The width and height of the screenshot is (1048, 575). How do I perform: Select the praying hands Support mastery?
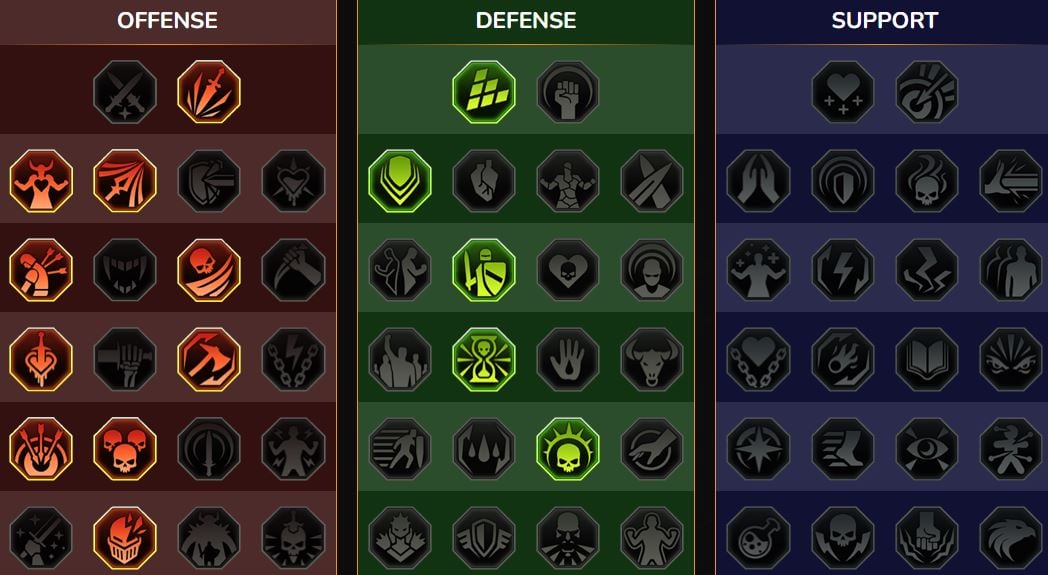758,182
